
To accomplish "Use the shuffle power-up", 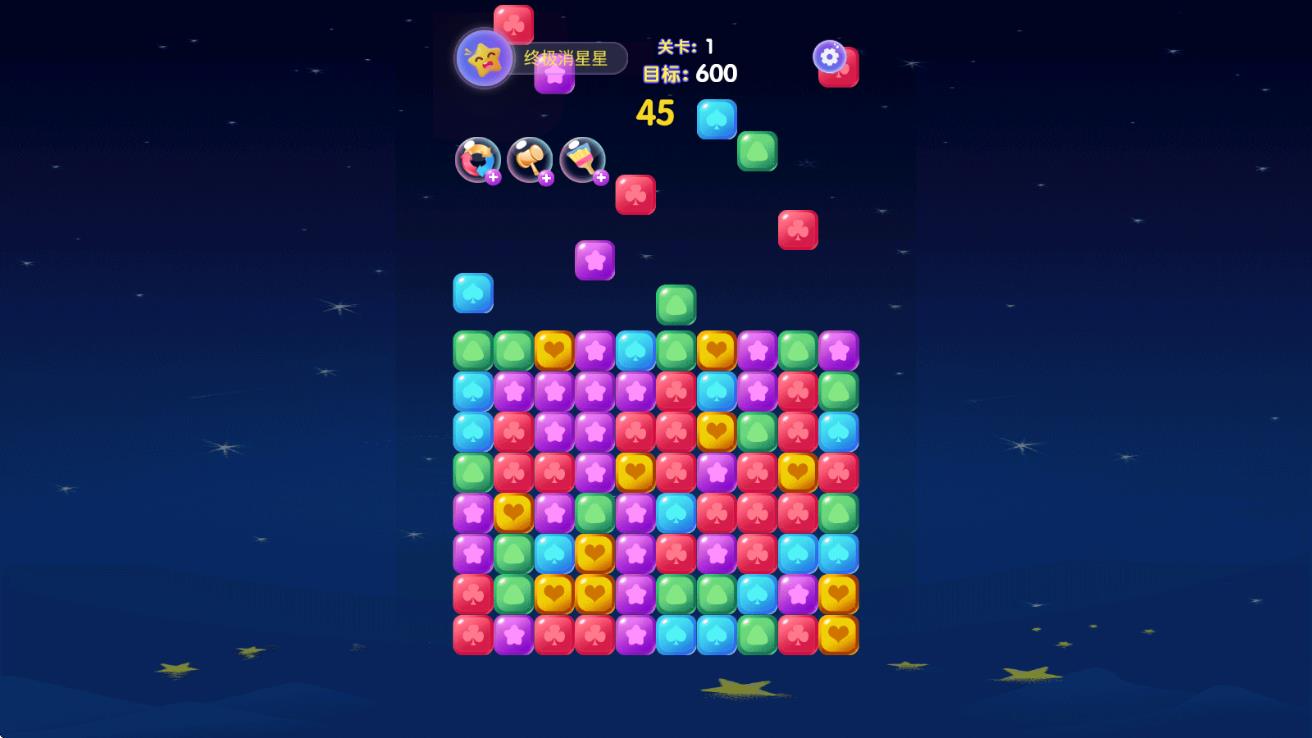I will [477, 159].
